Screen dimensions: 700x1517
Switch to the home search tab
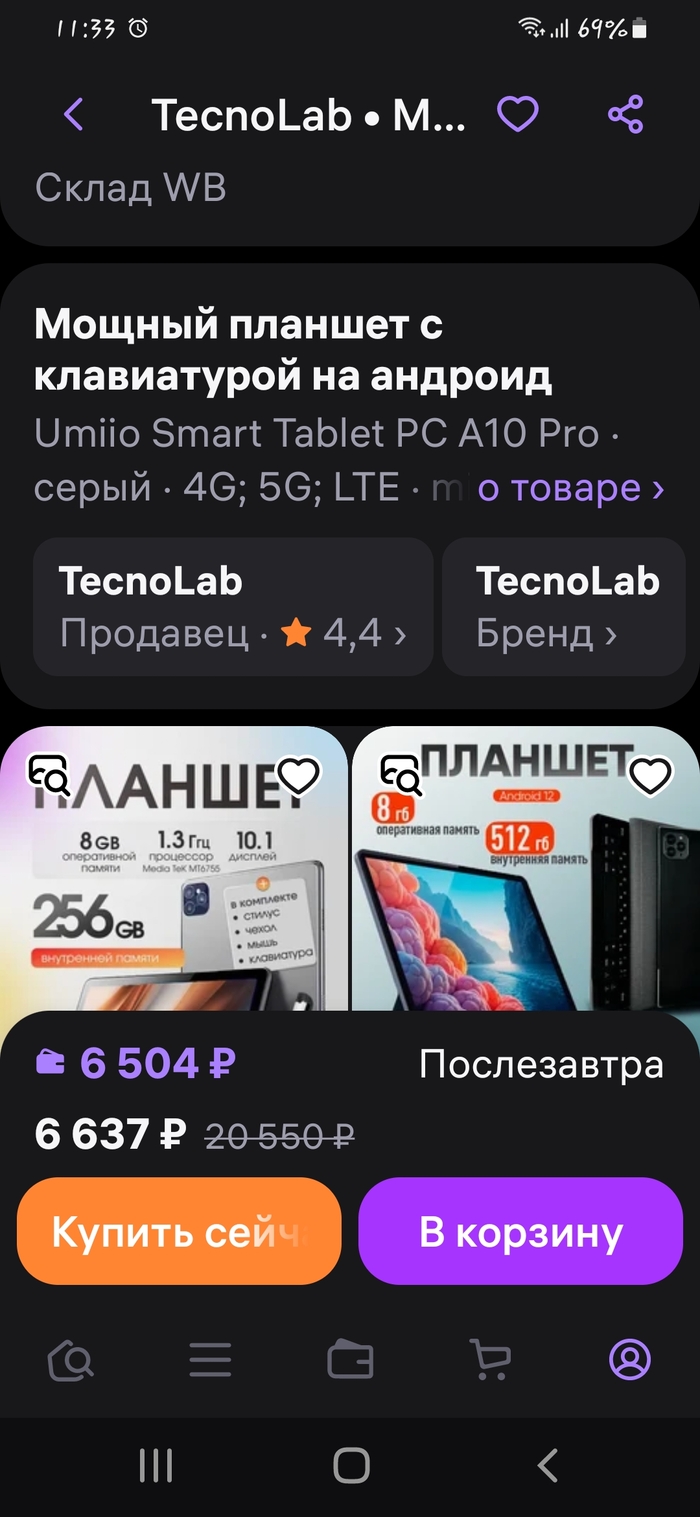(70, 1360)
